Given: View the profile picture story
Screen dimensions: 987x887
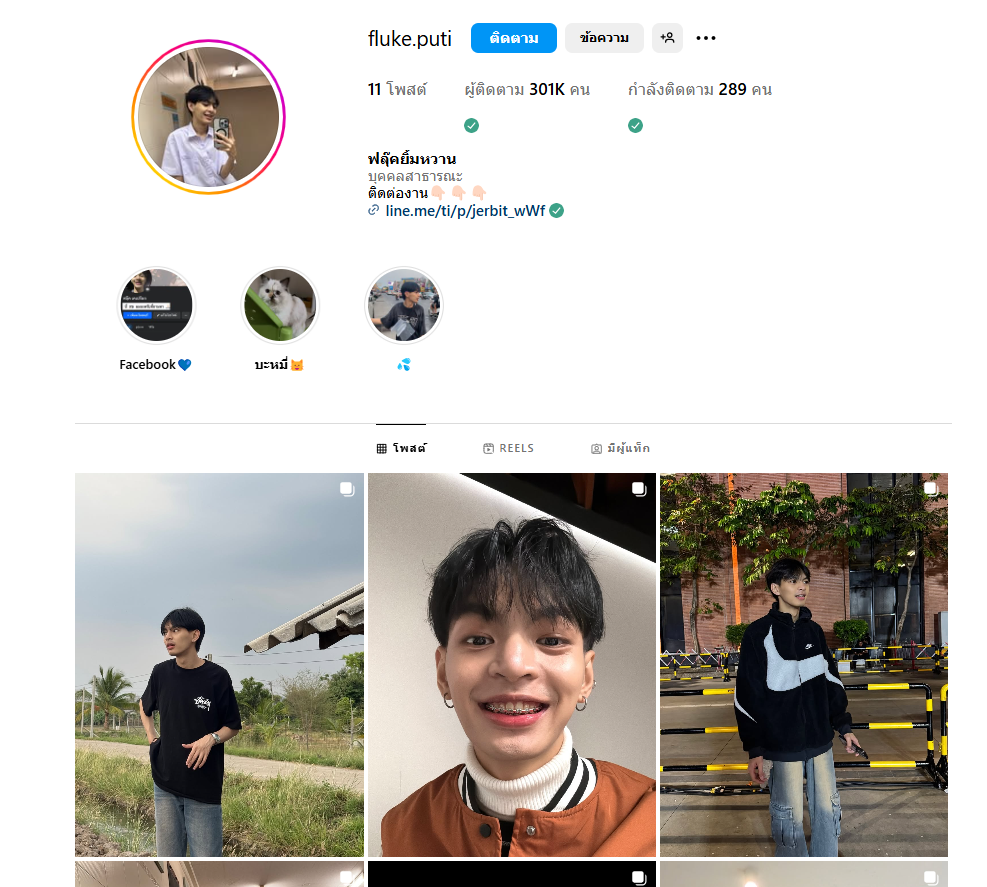Looking at the screenshot, I should coord(208,117).
